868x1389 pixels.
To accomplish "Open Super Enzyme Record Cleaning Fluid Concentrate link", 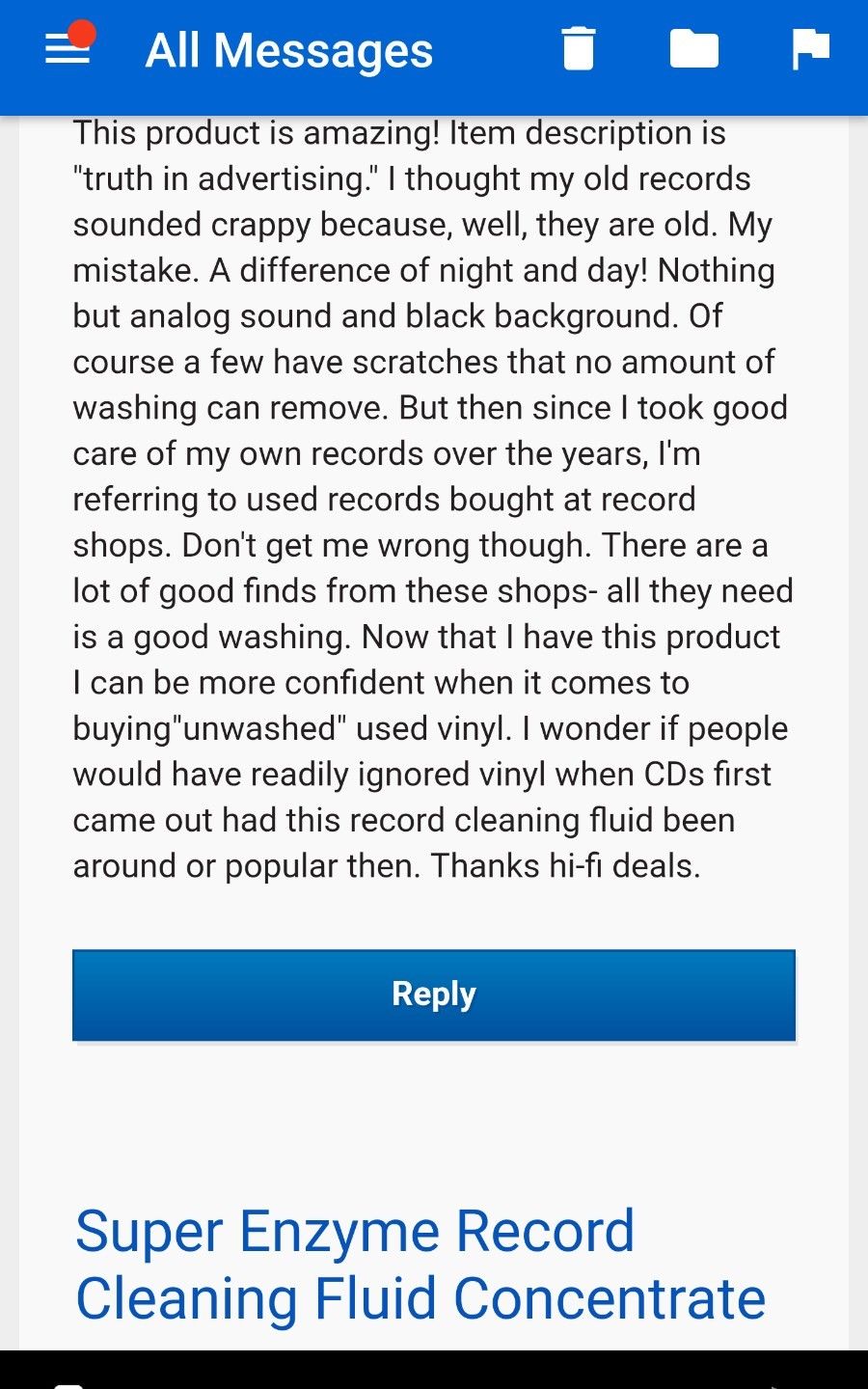I will click(420, 1265).
